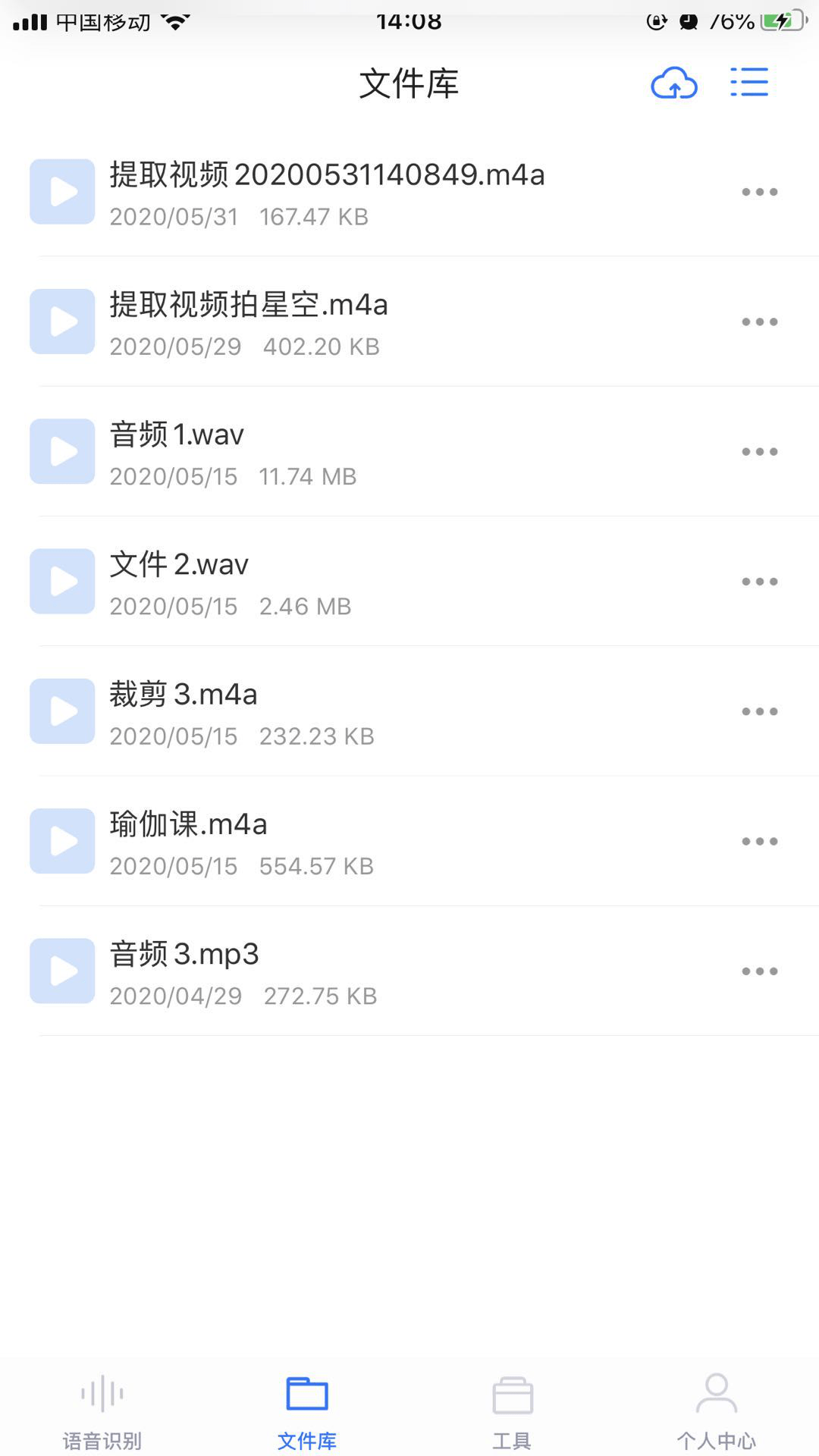The width and height of the screenshot is (819, 1456).
Task: Play 瑜伽课.m4a
Action: coord(61,841)
